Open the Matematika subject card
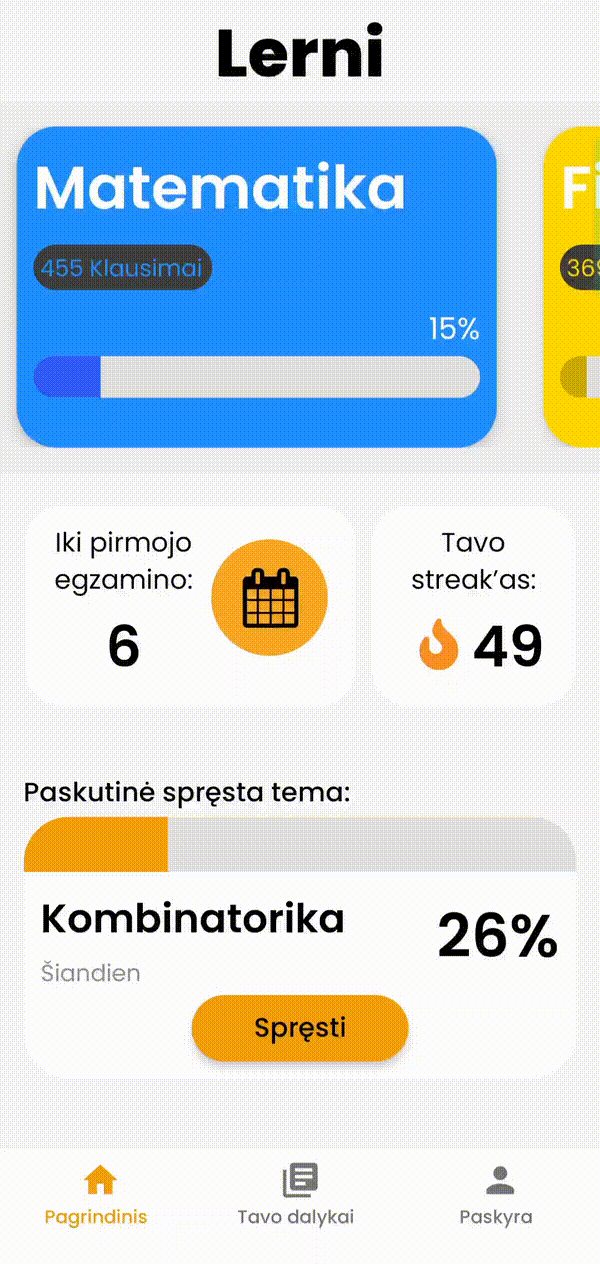Image resolution: width=600 pixels, height=1264 pixels. click(256, 286)
